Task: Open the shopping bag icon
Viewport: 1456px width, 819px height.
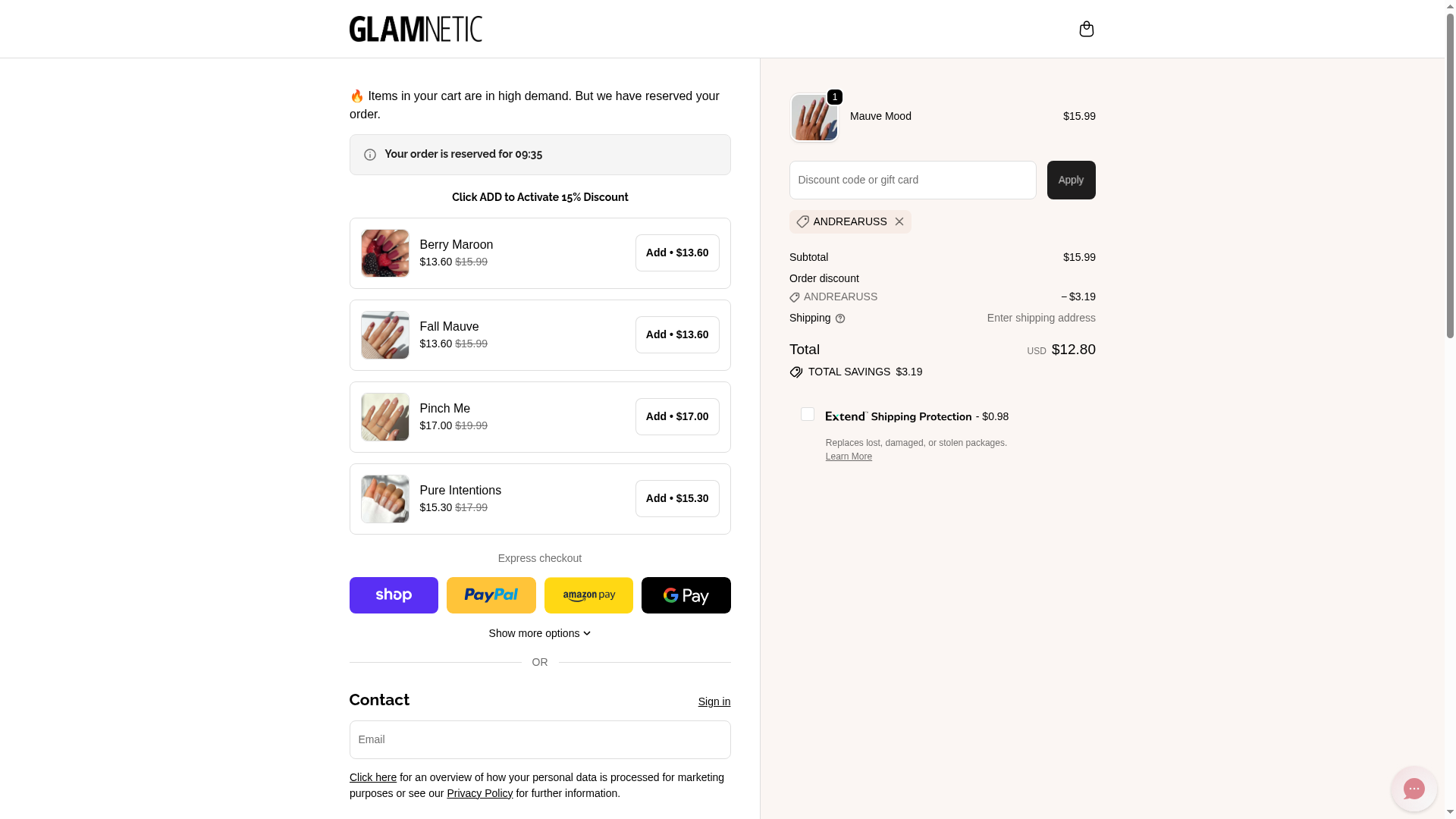Action: 1086,29
